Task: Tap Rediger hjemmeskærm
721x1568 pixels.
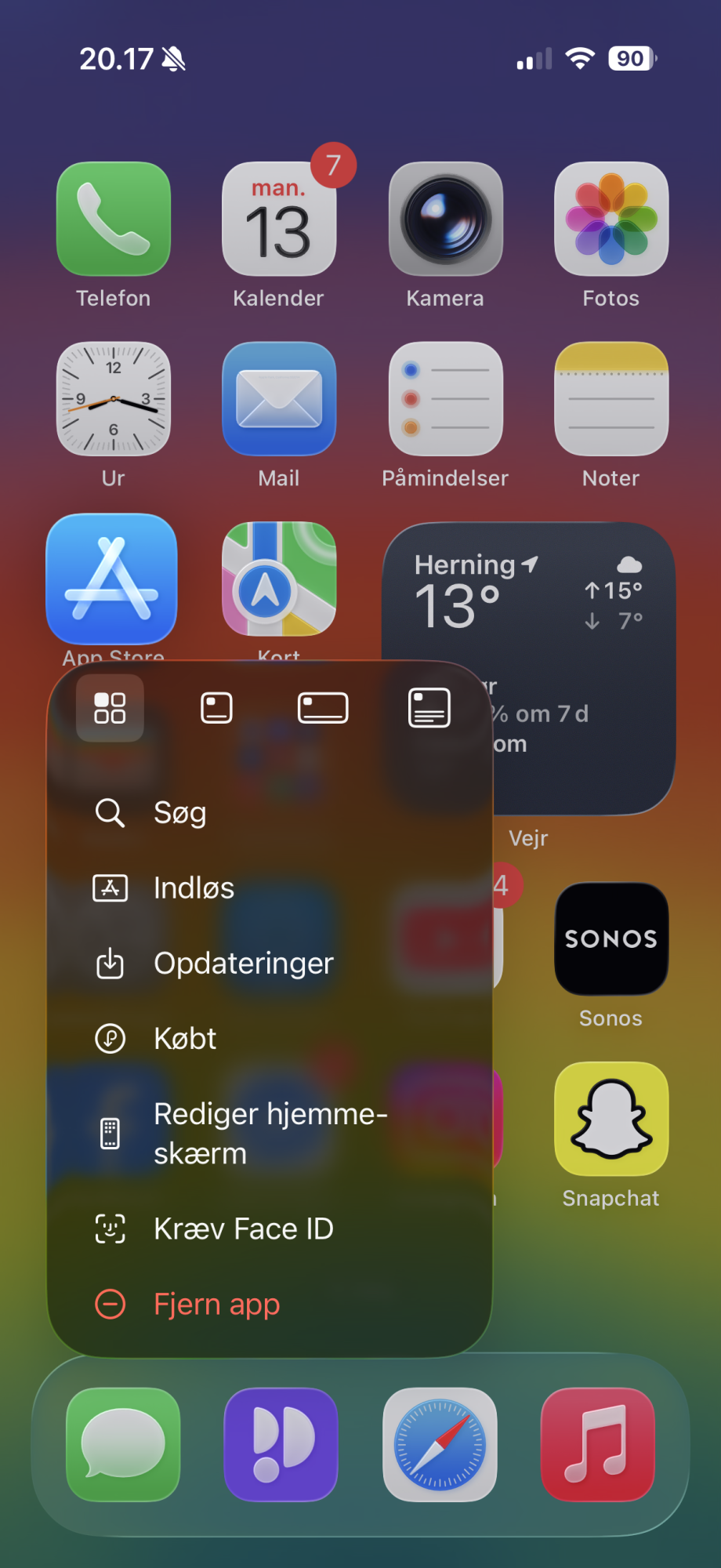Action: (x=269, y=1134)
